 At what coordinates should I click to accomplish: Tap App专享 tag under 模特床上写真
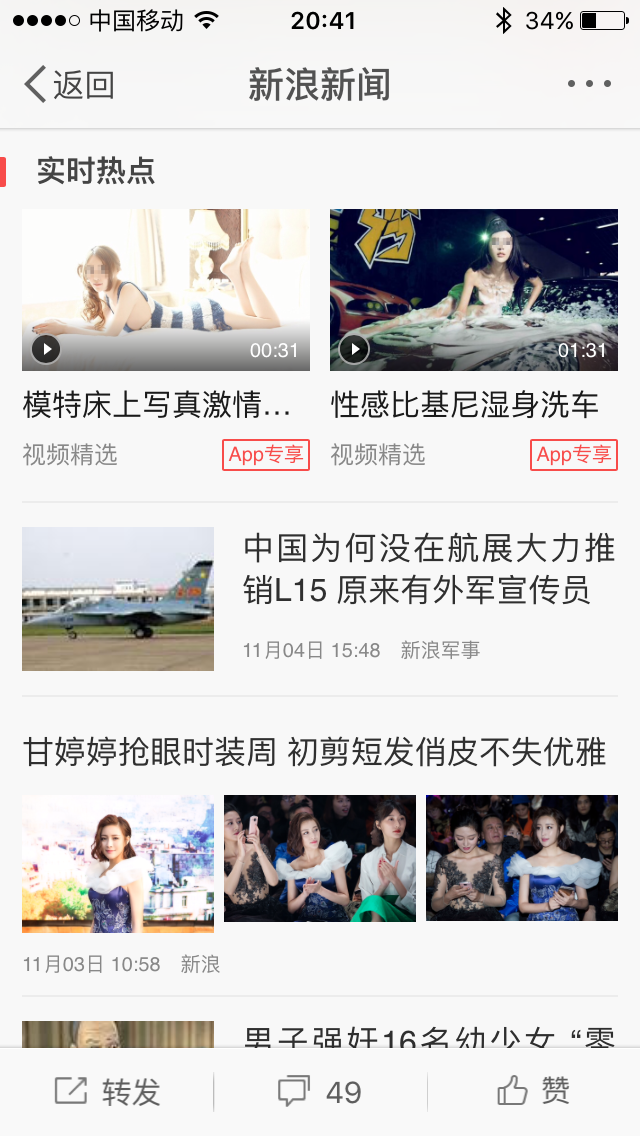coord(266,455)
